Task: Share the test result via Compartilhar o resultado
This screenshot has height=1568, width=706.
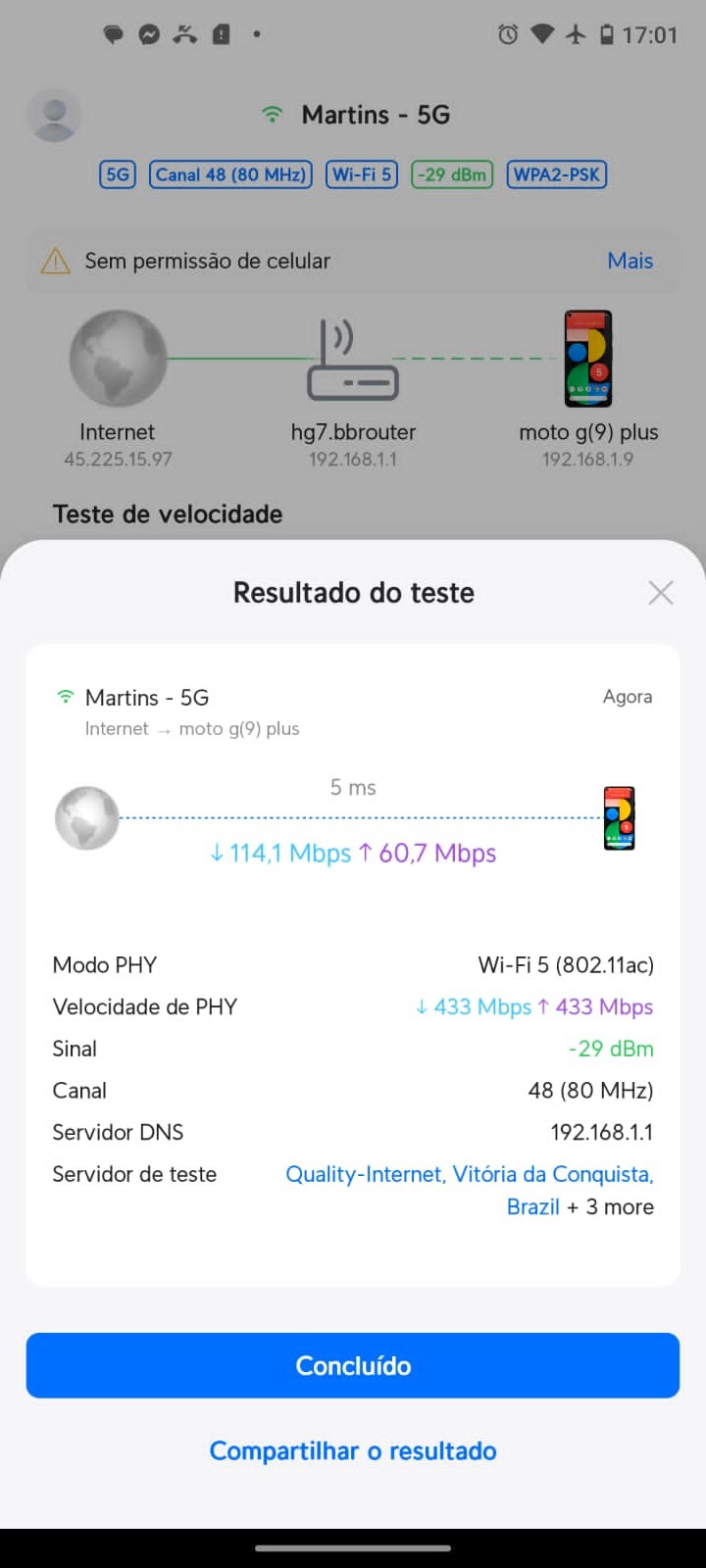Action: click(353, 1450)
